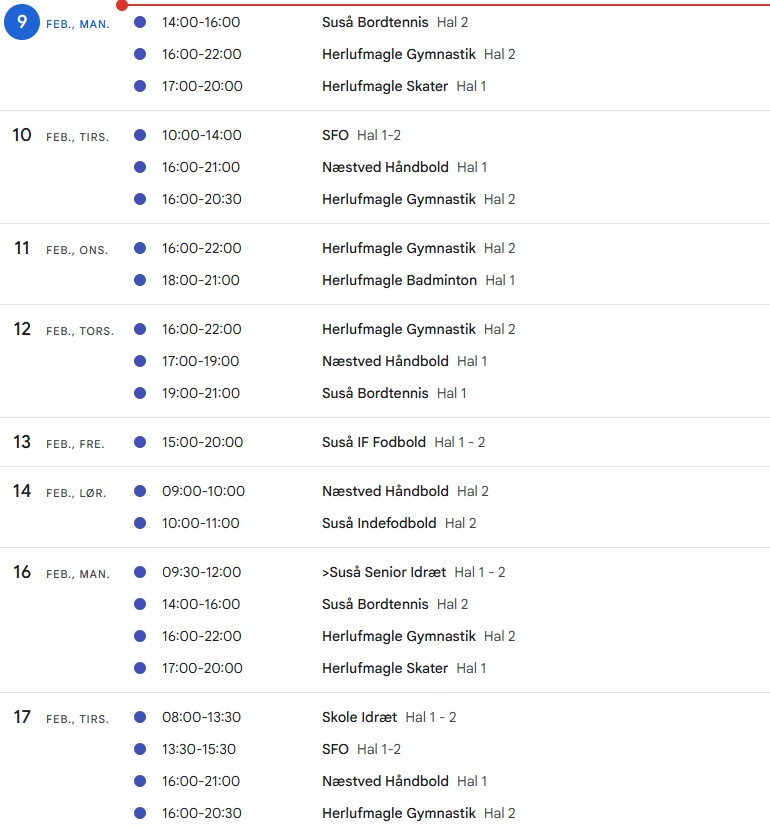View Næstved Håndbold event at 16:00-21:00 on 10 Feb
The height and width of the screenshot is (827, 770).
point(385,167)
